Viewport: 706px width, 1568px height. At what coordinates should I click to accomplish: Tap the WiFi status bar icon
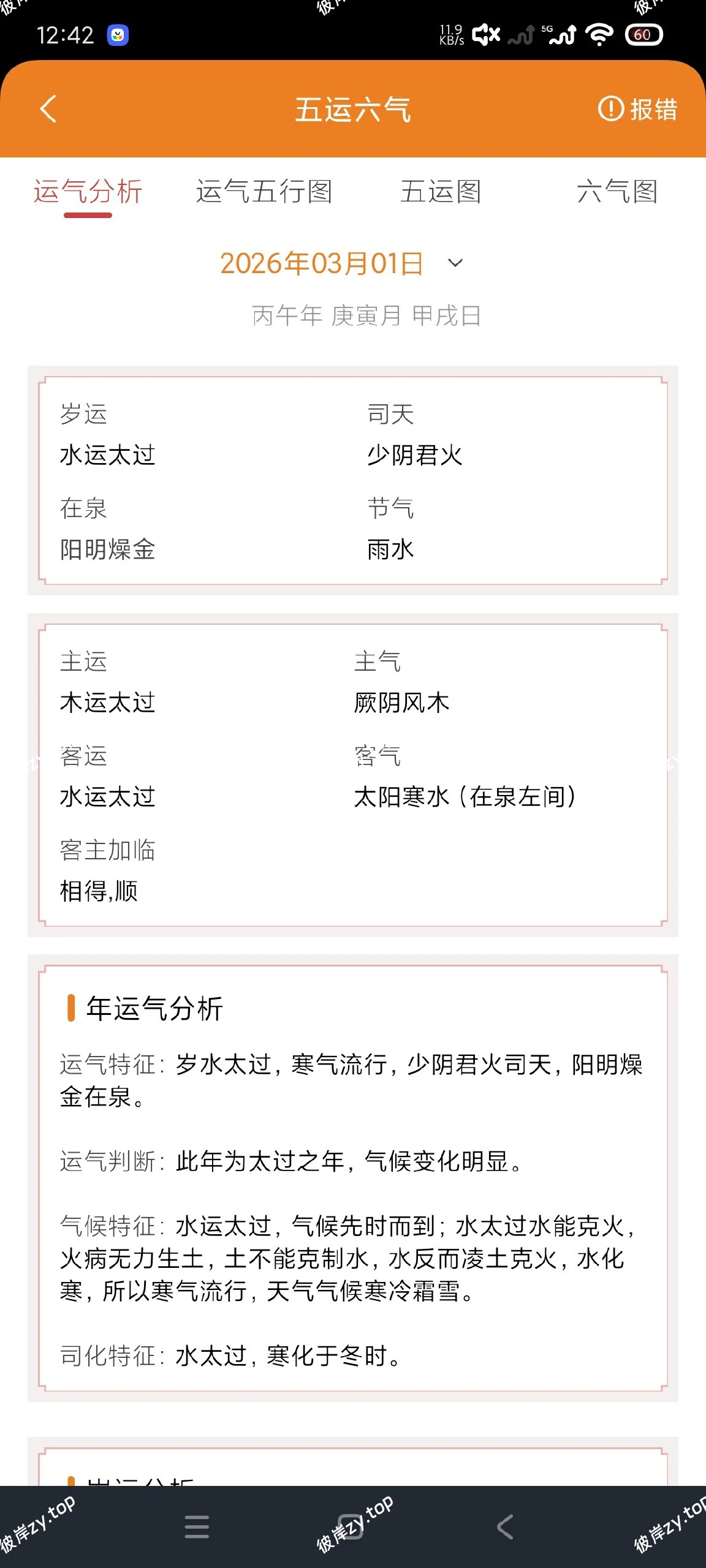pos(598,34)
